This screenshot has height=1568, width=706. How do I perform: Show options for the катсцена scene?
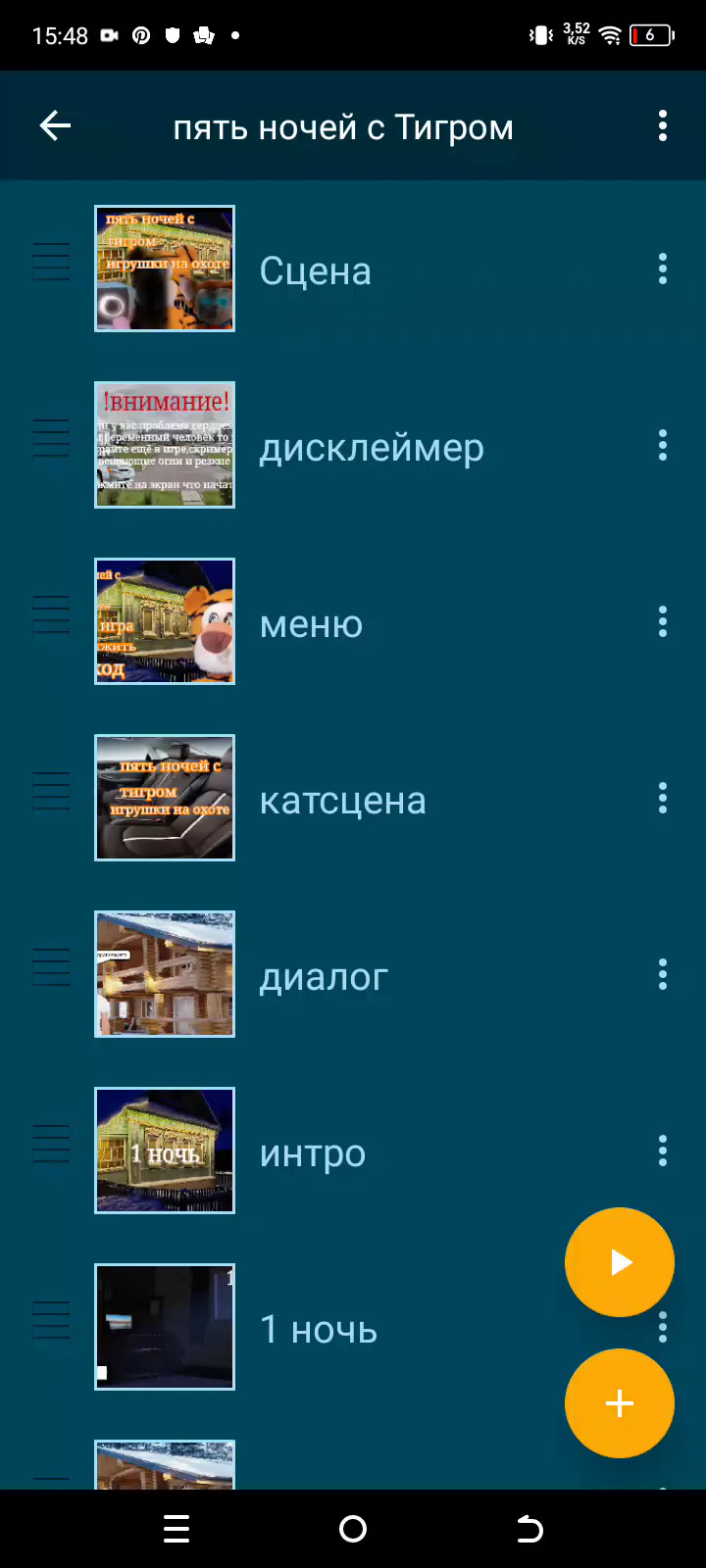pyautogui.click(x=663, y=798)
